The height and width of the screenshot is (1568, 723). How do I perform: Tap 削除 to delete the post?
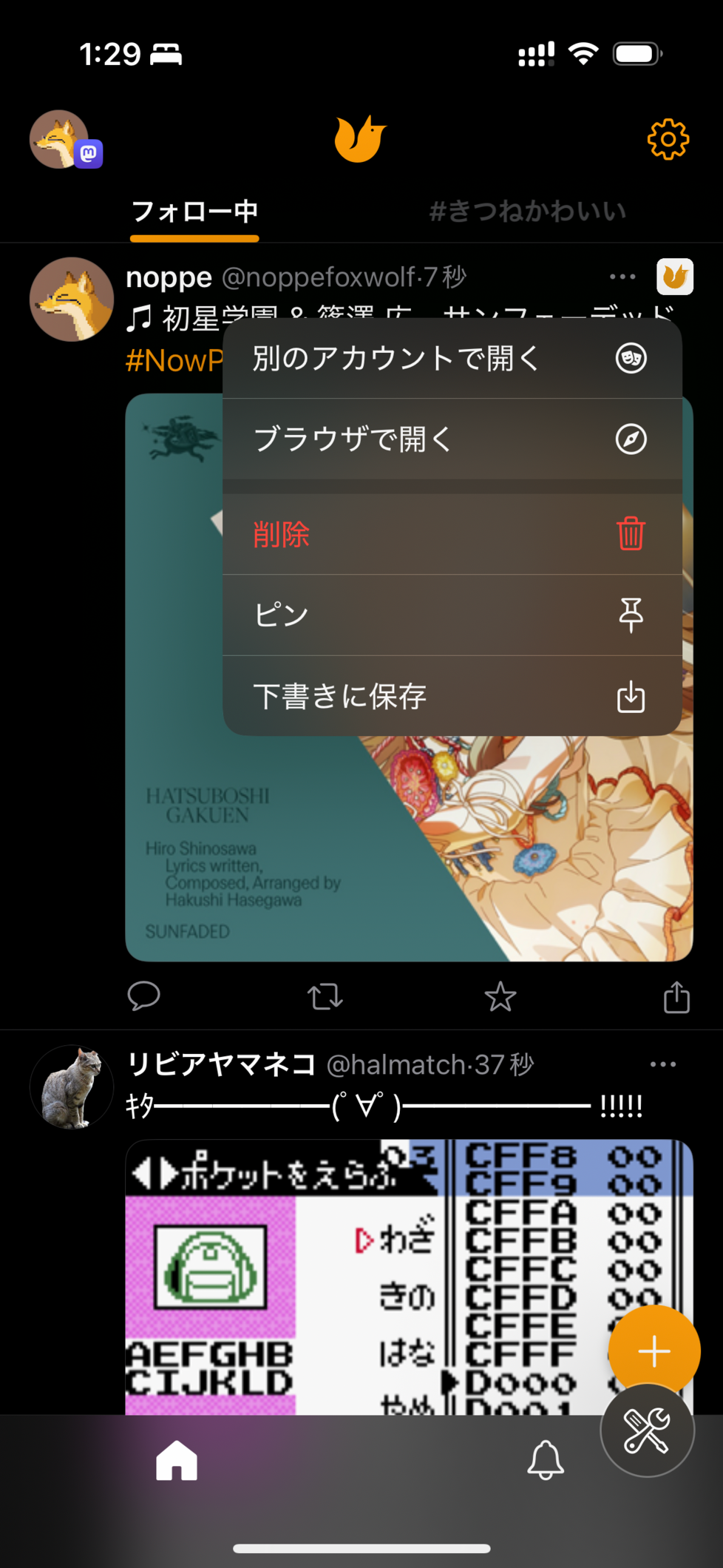452,534
